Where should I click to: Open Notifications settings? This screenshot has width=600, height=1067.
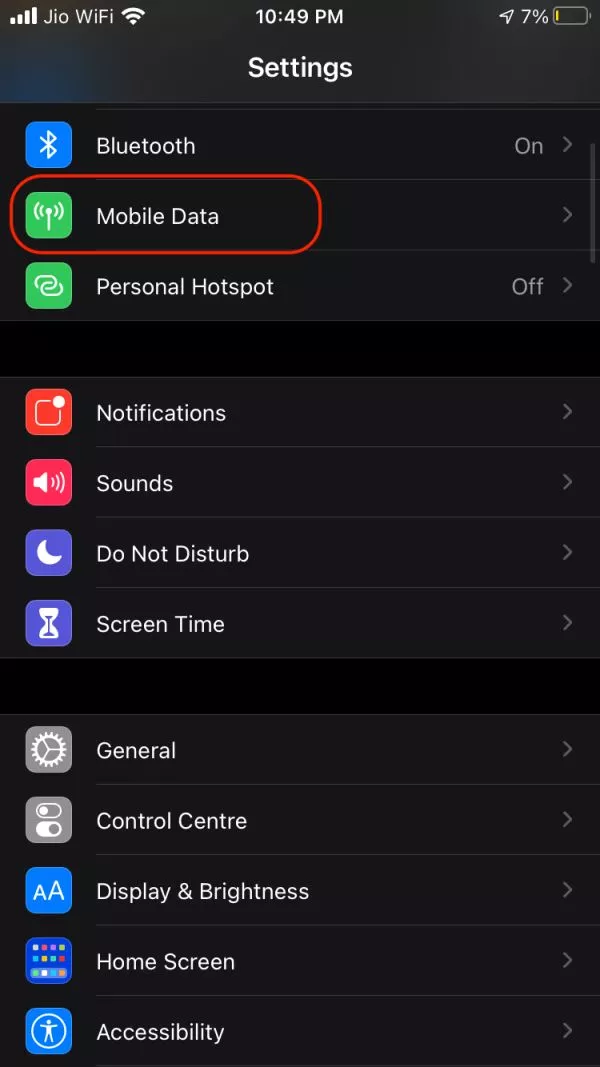pyautogui.click(x=300, y=412)
